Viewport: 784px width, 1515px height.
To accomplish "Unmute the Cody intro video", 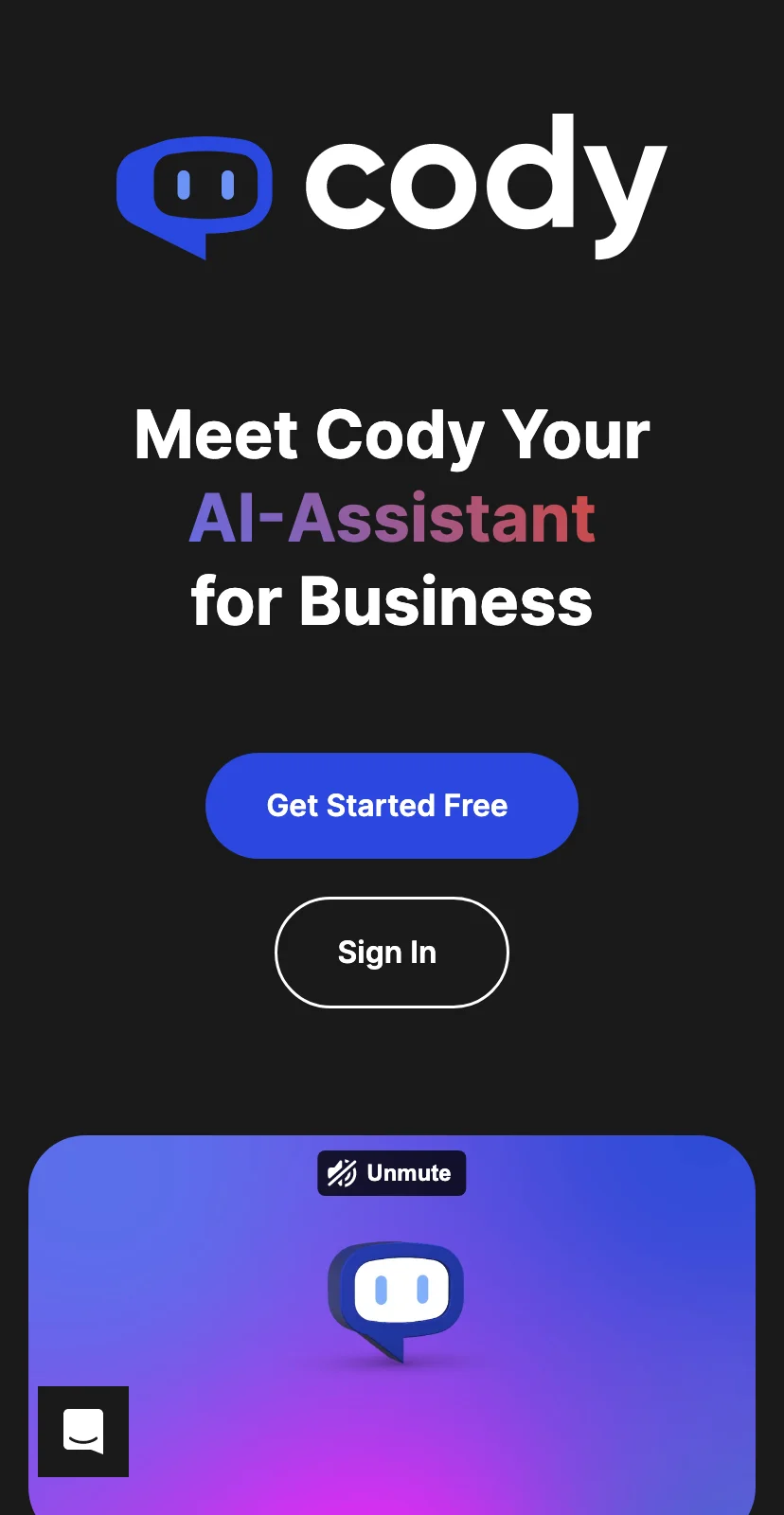I will [x=391, y=1173].
